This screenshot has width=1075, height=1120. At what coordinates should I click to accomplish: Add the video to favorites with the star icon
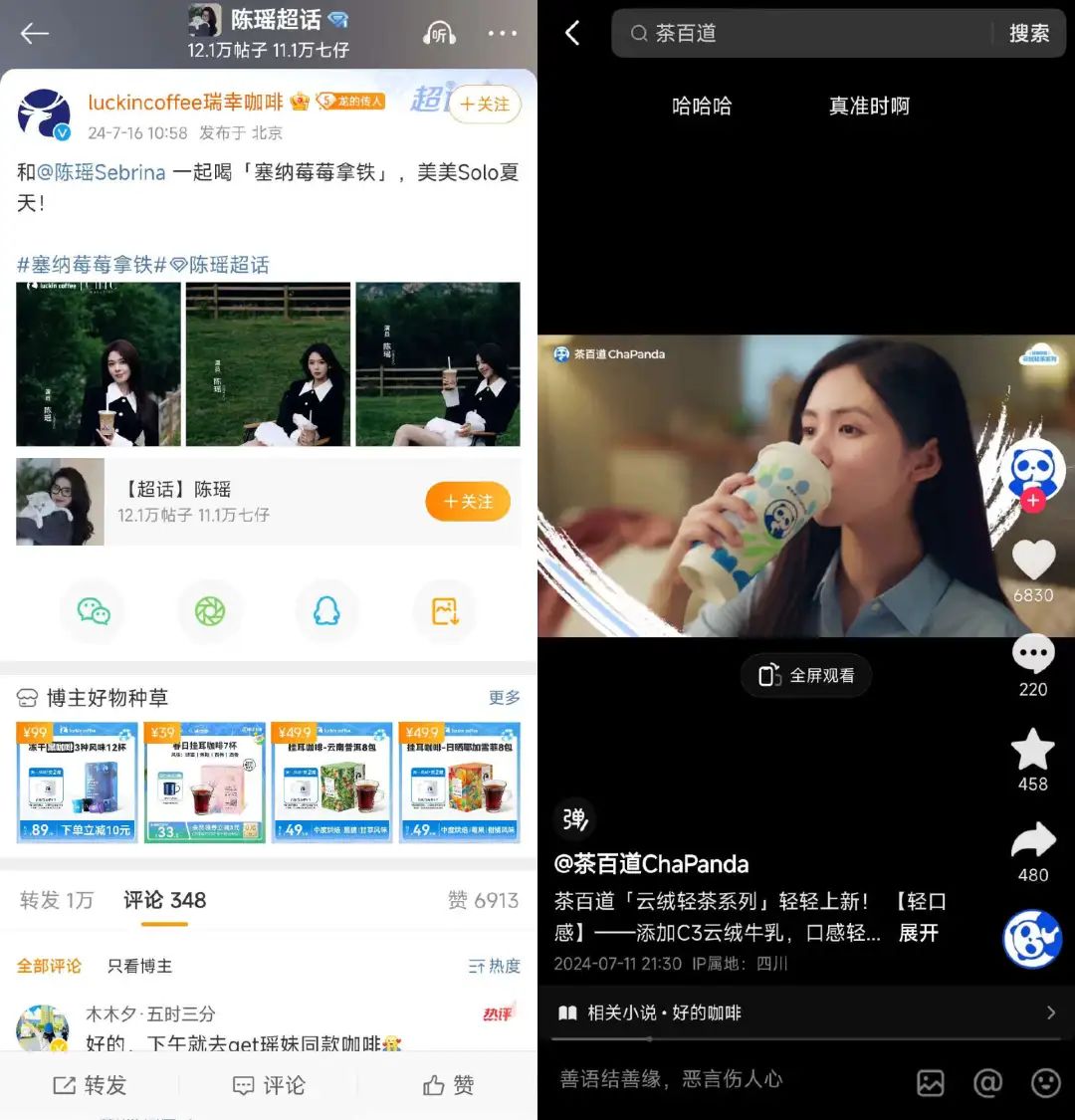1033,749
